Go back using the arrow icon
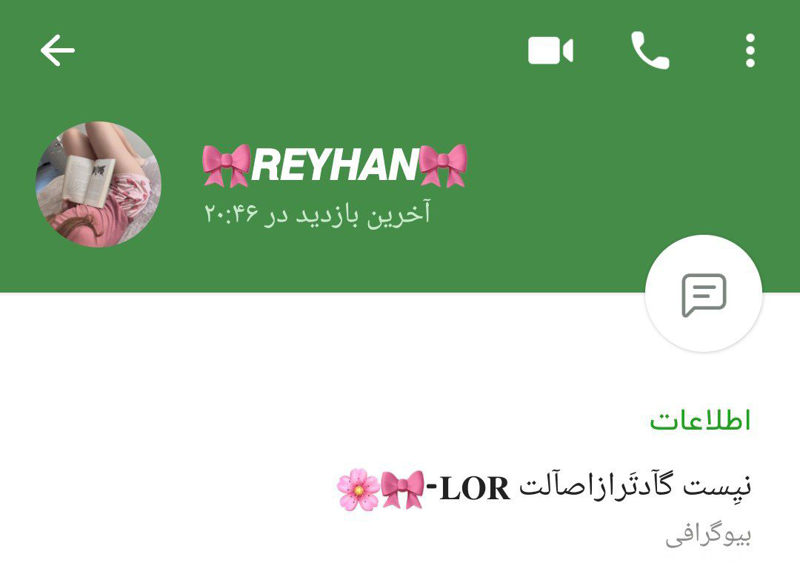The image size is (800, 580). point(58,51)
